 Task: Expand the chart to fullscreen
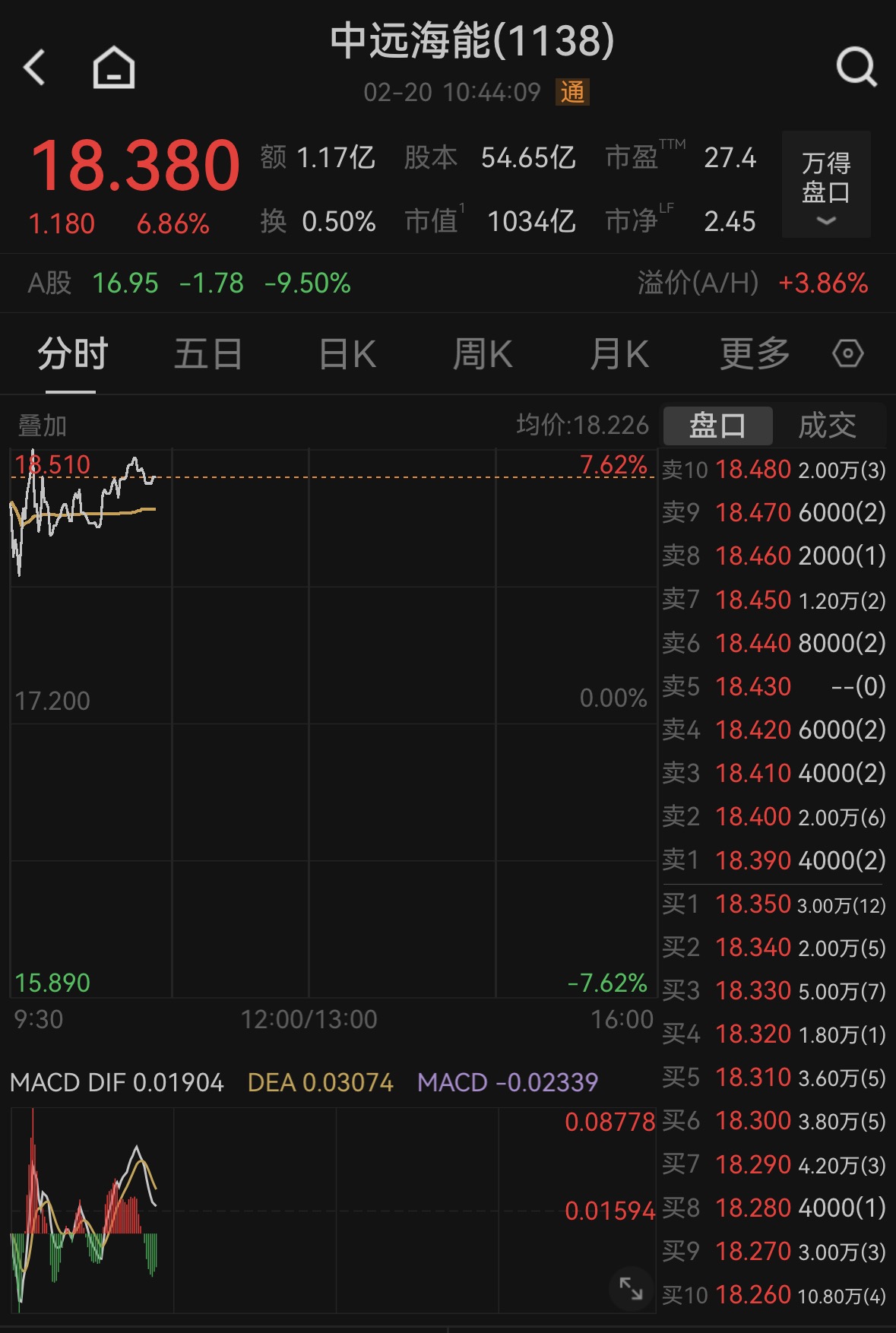[631, 1288]
